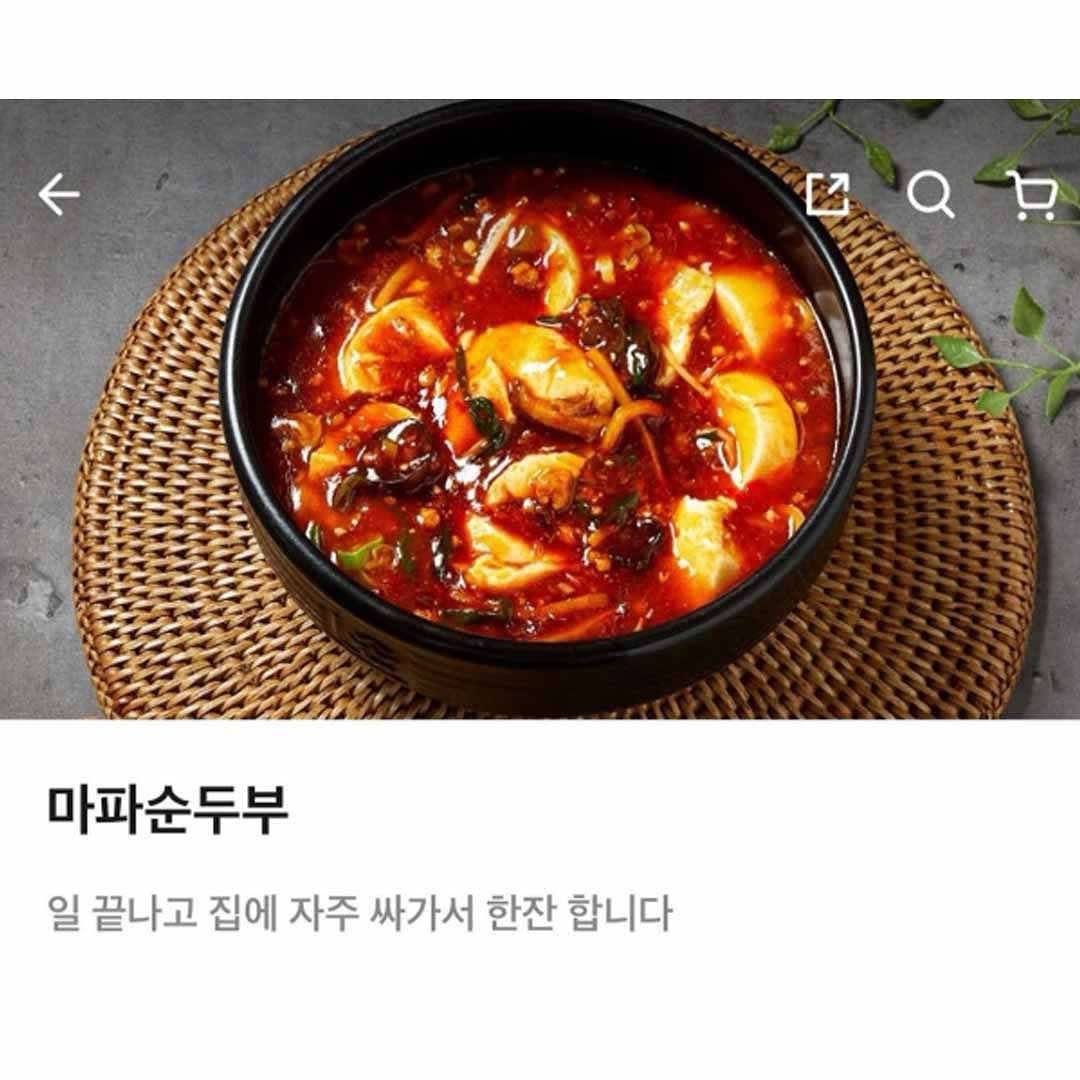Share this menu item
The image size is (1080, 1080).
[827, 195]
